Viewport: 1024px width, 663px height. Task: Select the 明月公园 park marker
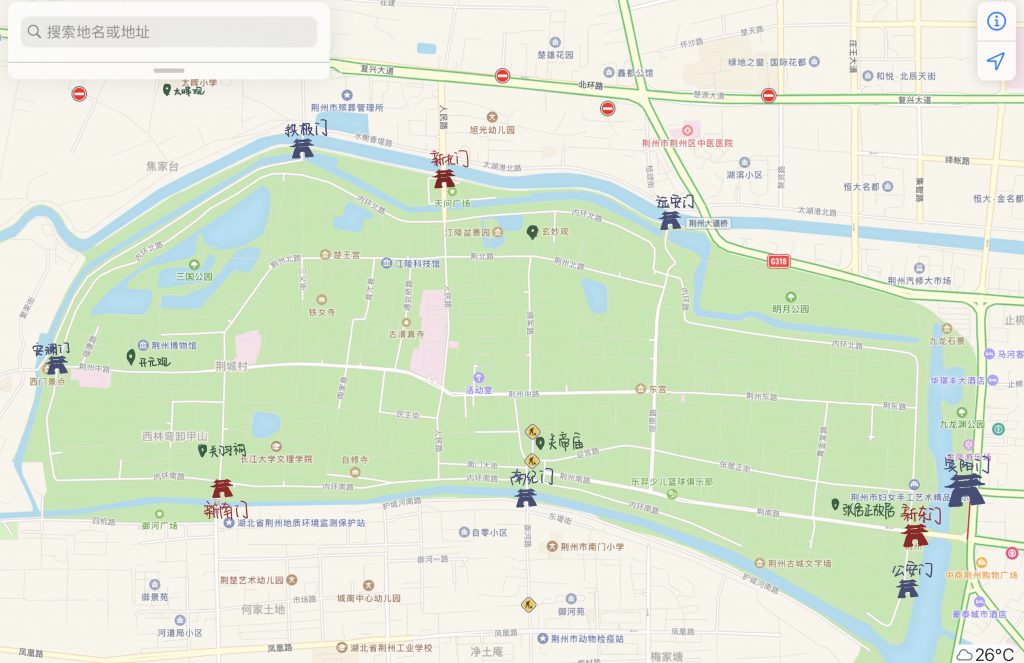[x=791, y=297]
